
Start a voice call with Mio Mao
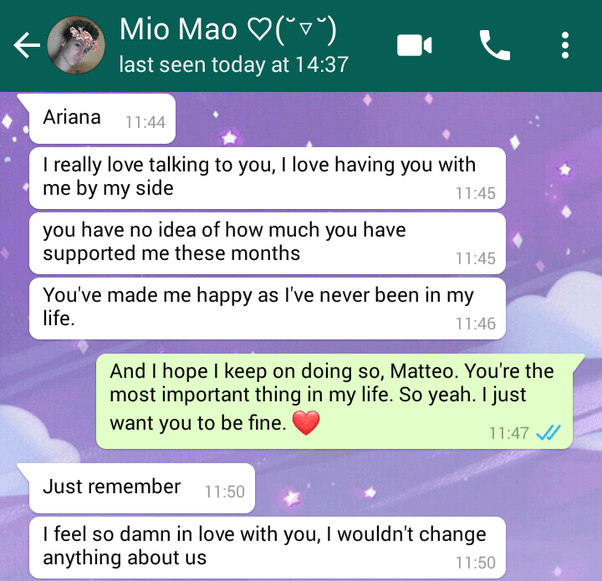click(494, 45)
